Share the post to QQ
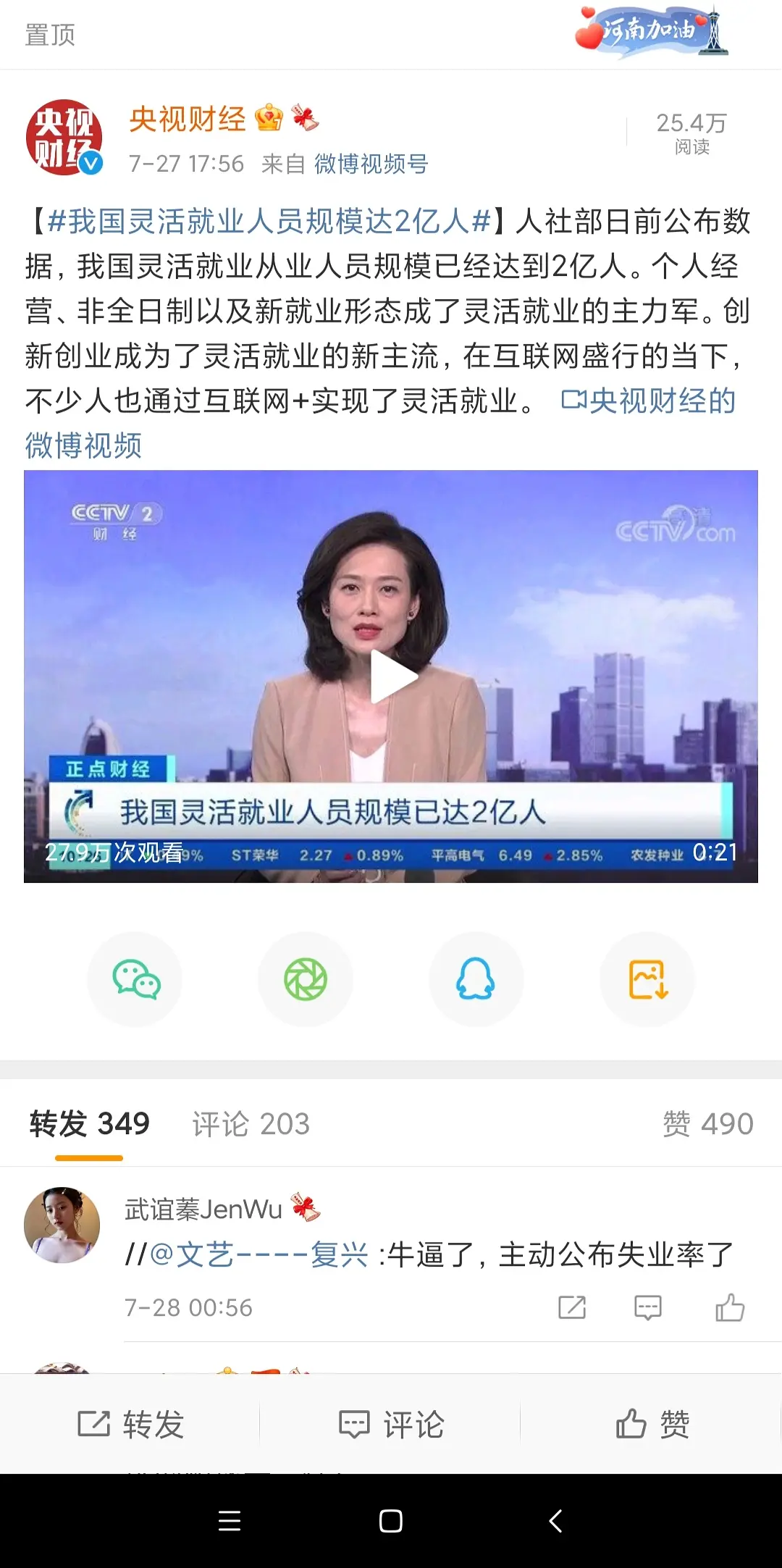 (476, 979)
